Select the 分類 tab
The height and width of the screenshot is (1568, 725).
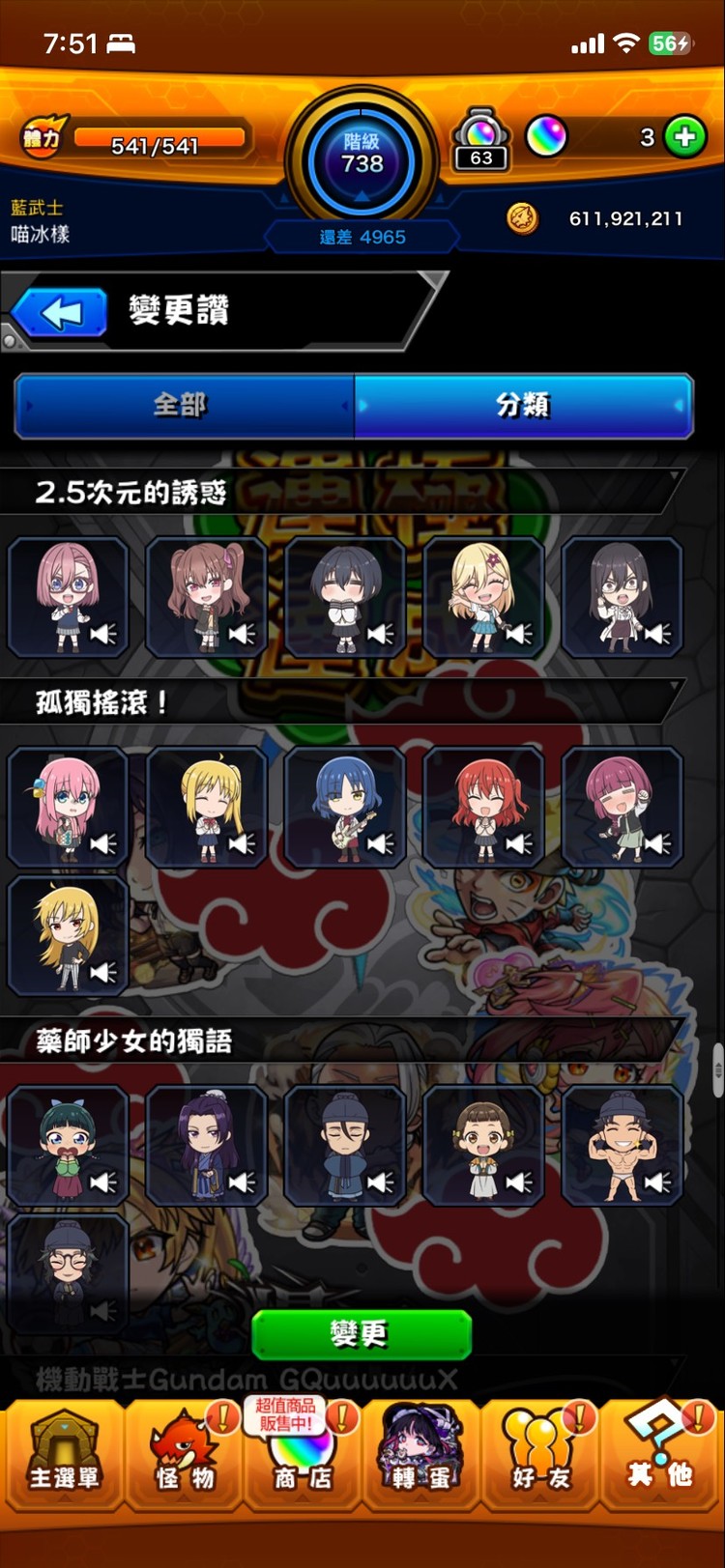(524, 406)
